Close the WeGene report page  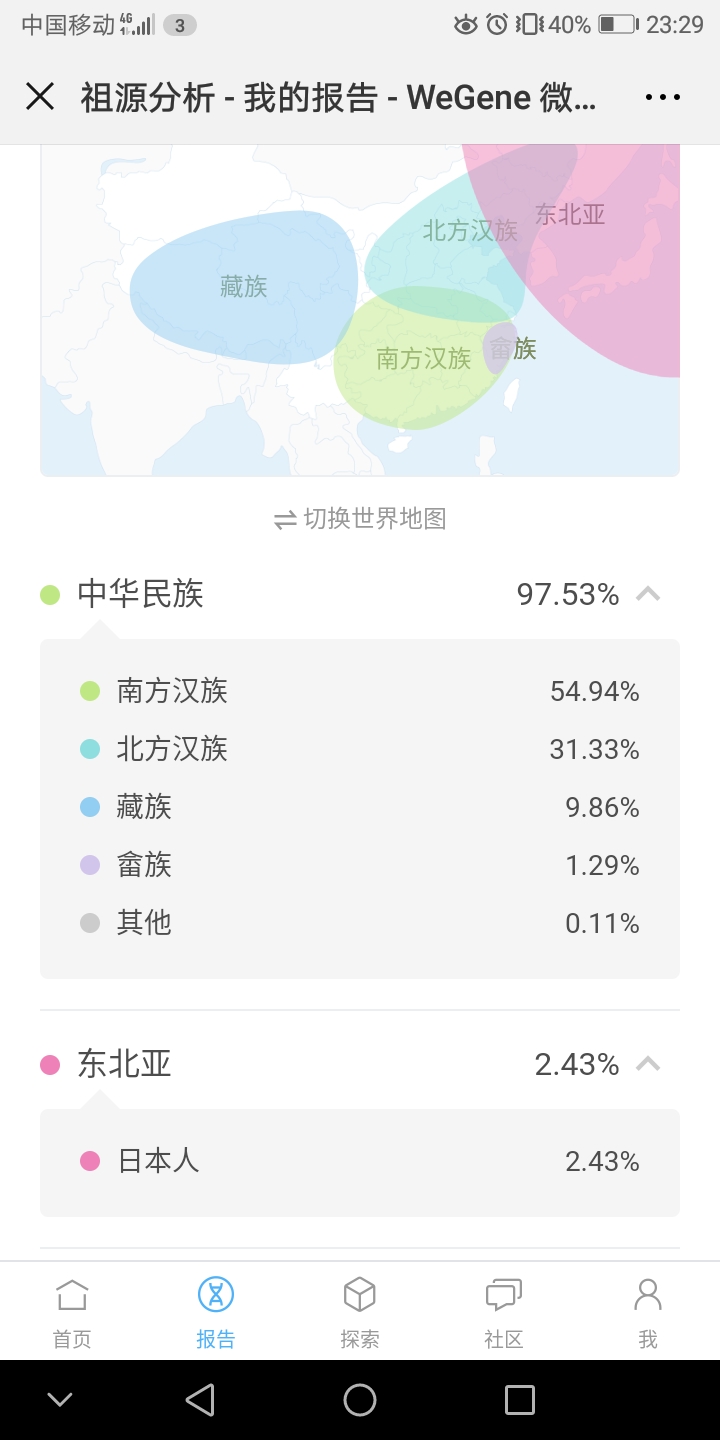point(40,97)
